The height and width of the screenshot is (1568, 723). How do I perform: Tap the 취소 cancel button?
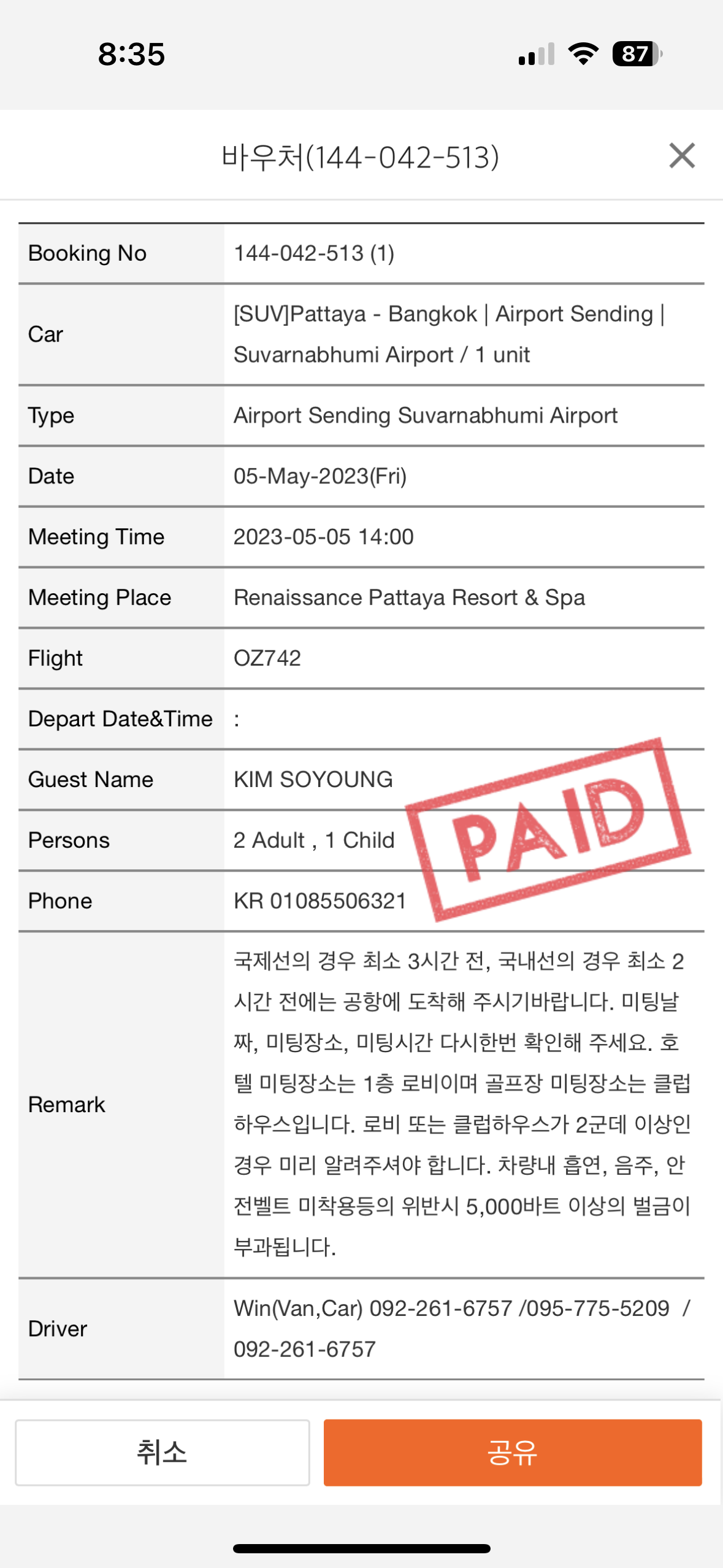[x=163, y=1452]
